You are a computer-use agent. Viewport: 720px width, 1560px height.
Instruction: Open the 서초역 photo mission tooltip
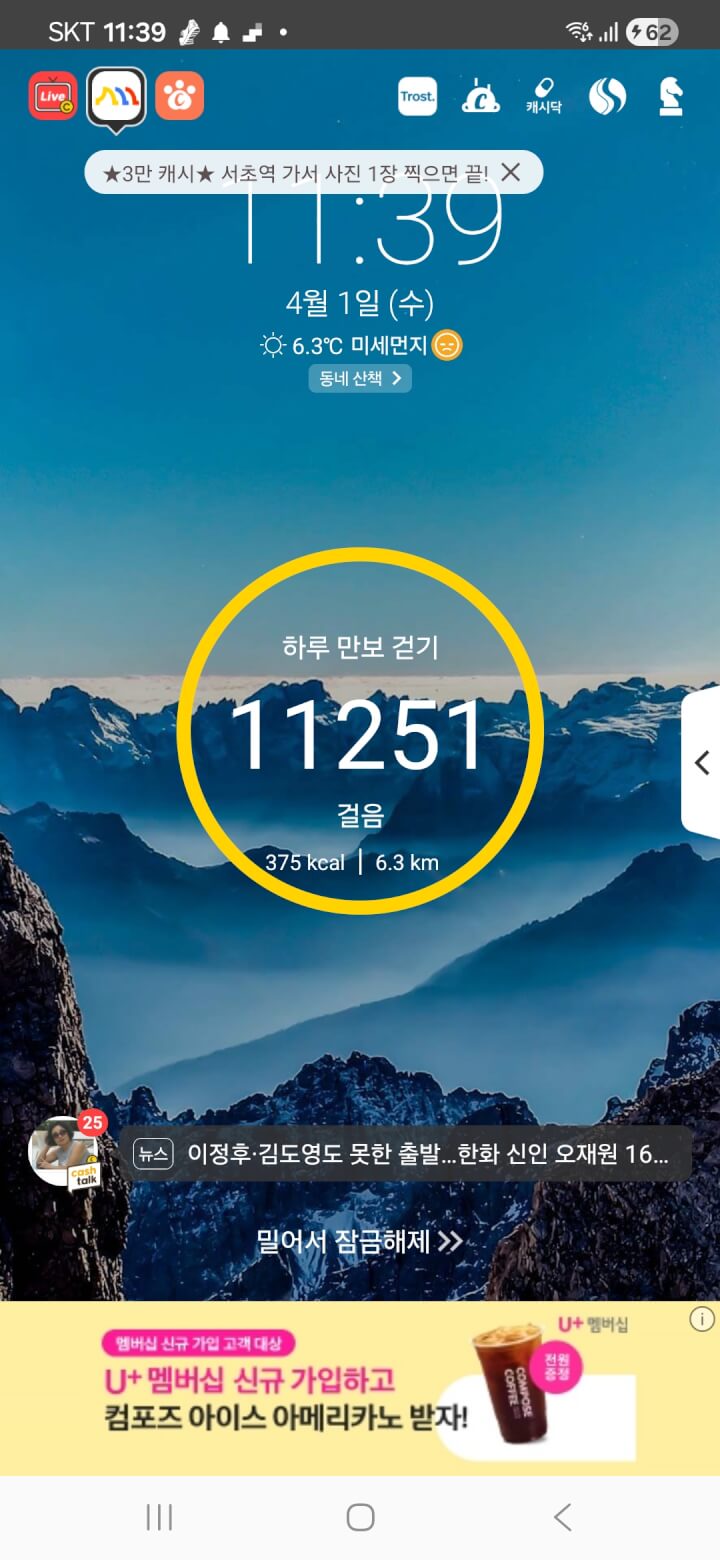coord(296,173)
